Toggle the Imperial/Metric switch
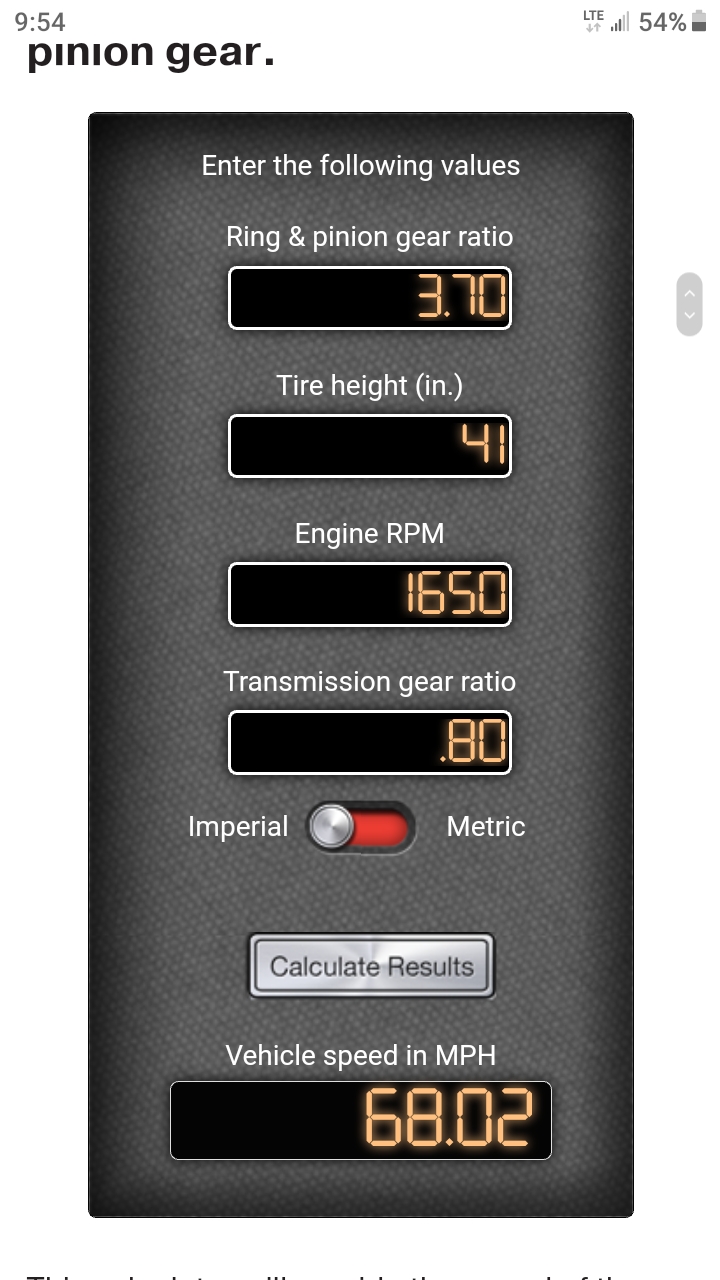 click(x=360, y=827)
